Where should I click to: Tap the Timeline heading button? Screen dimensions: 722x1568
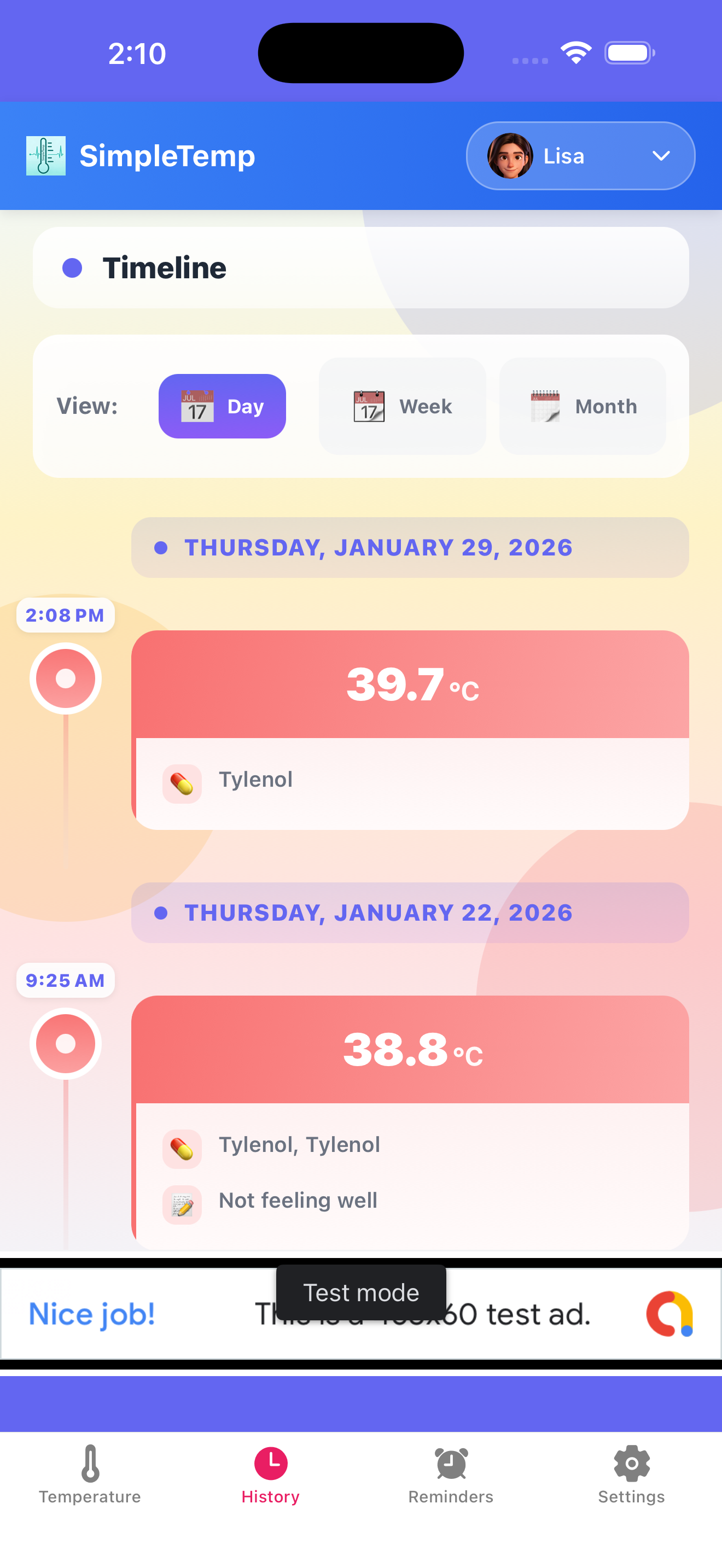point(165,267)
